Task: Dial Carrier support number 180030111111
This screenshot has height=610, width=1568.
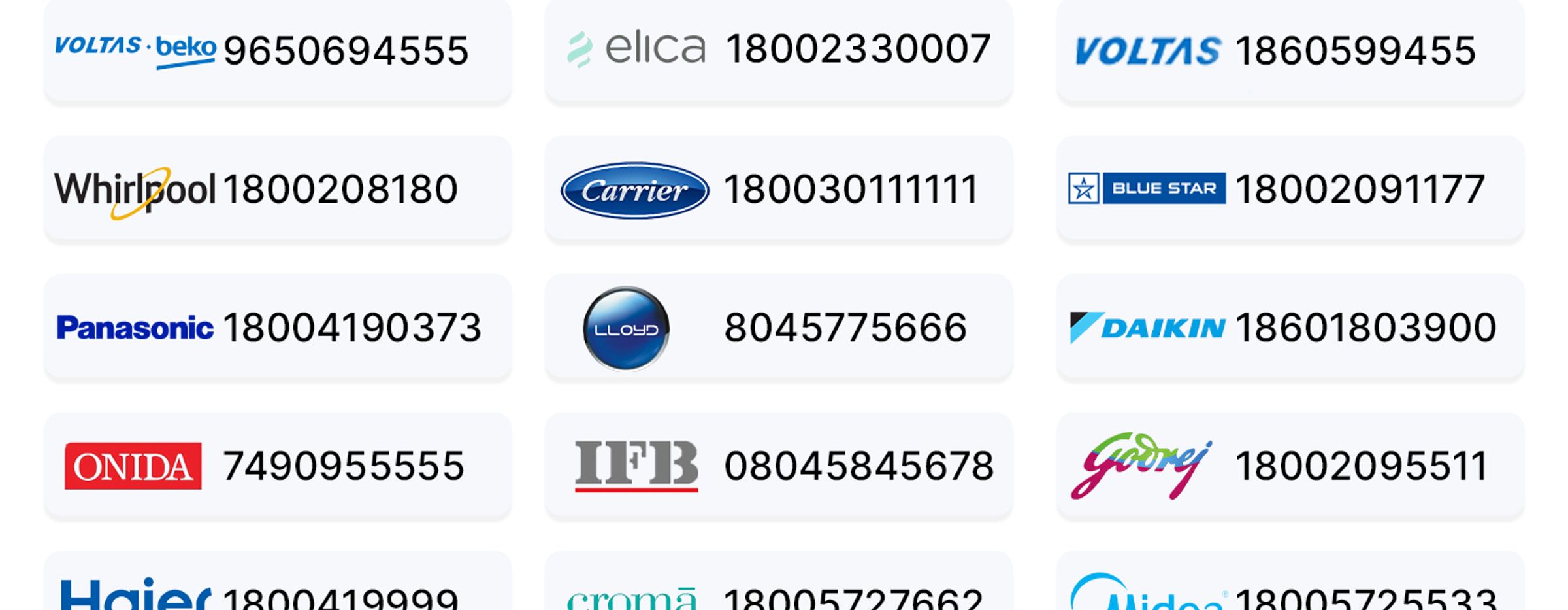Action: 779,188
